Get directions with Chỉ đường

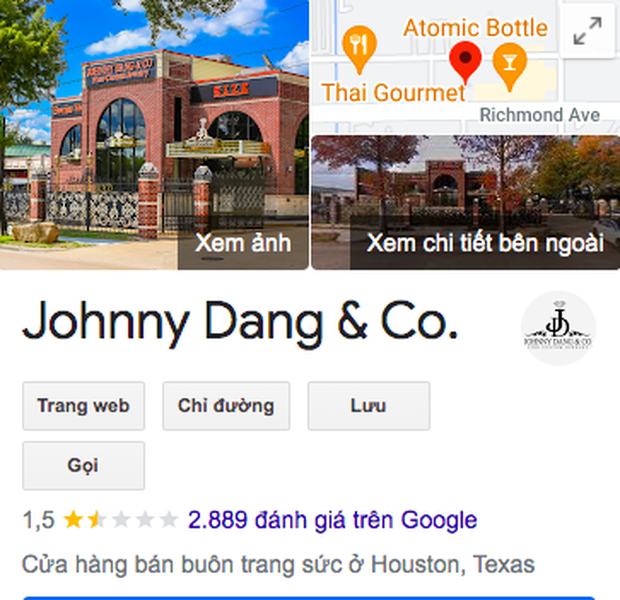coord(226,406)
